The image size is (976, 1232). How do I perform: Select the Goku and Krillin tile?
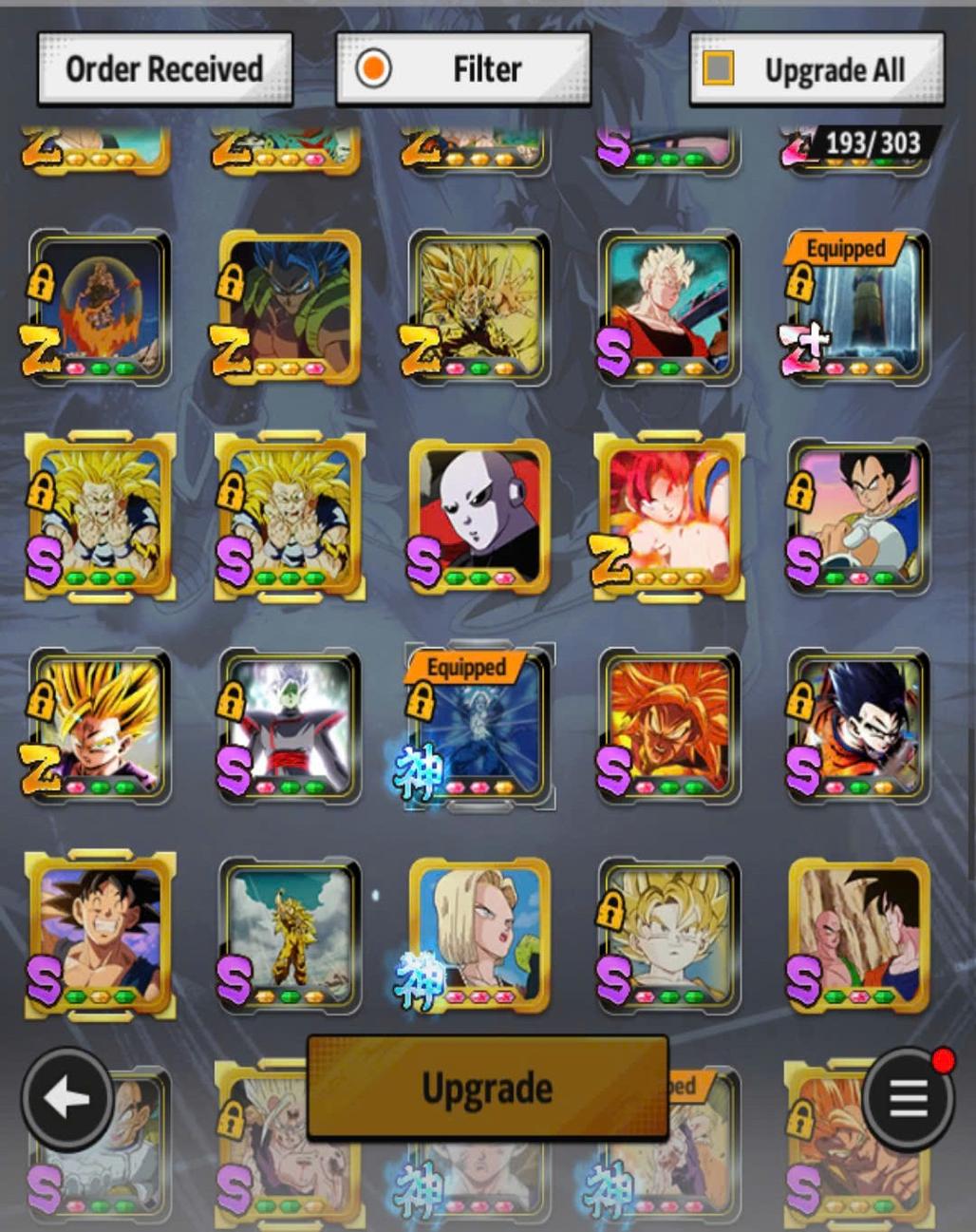tap(857, 934)
